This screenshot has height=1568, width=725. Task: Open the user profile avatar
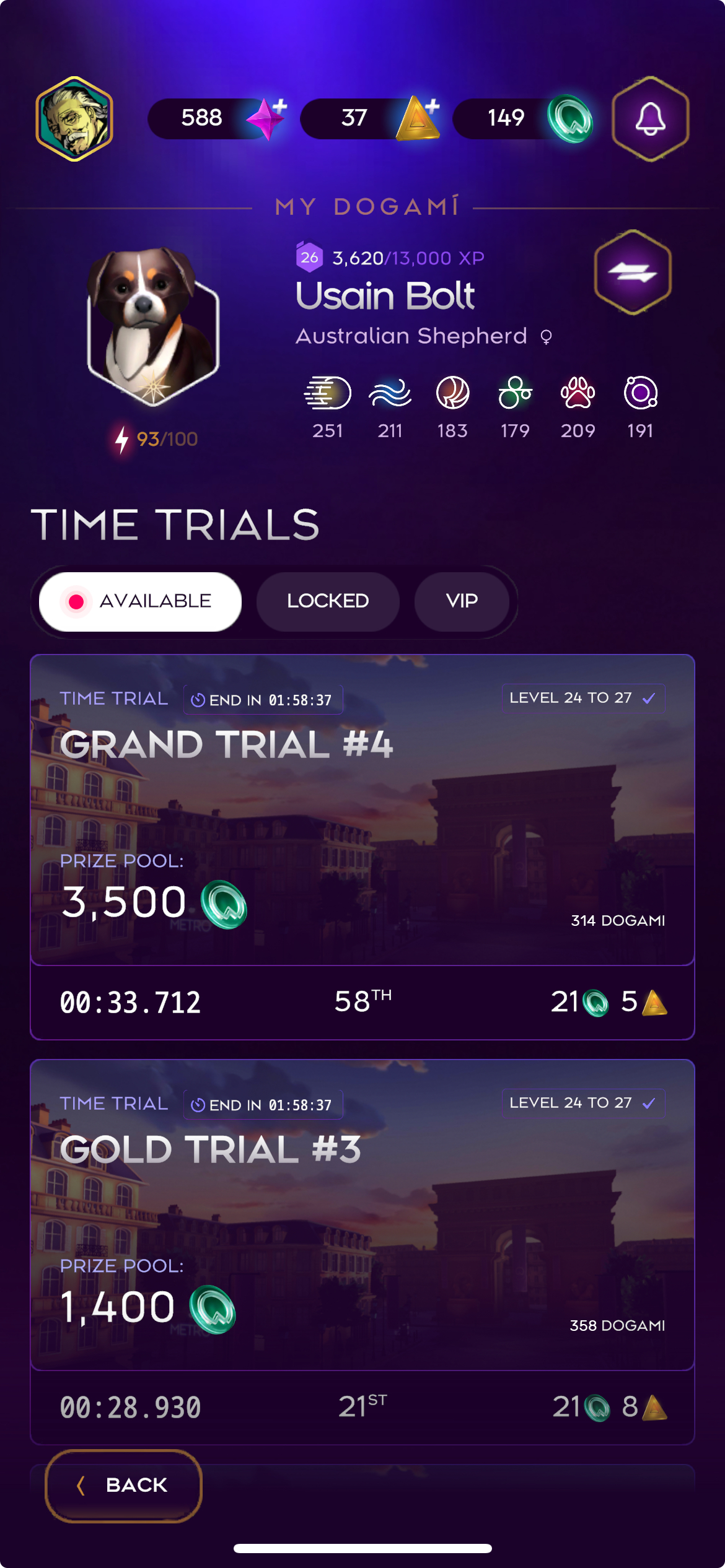click(x=74, y=118)
